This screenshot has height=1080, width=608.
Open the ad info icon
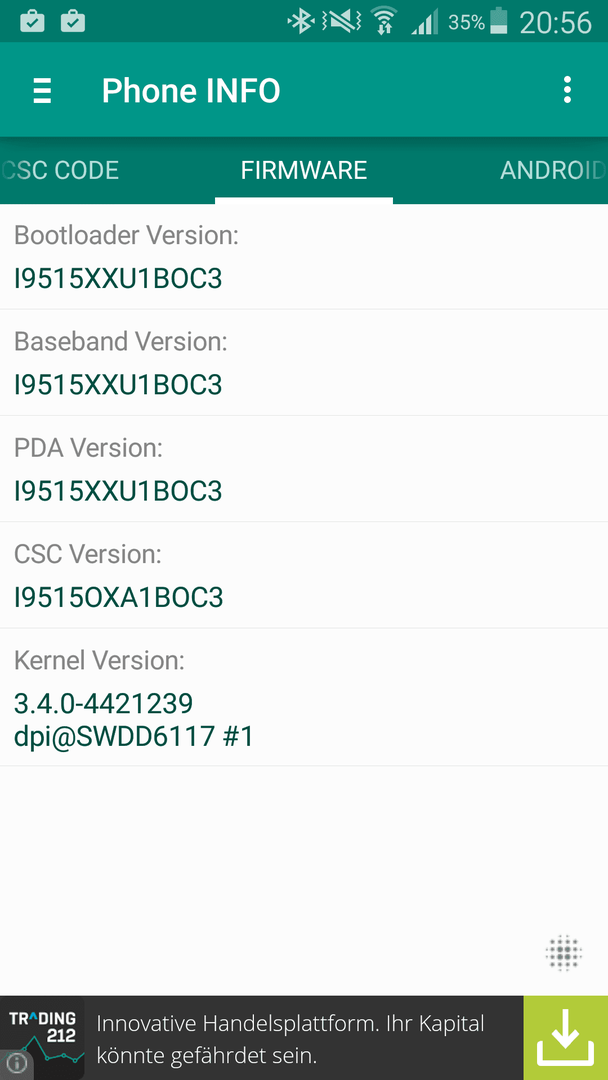pyautogui.click(x=16, y=1064)
